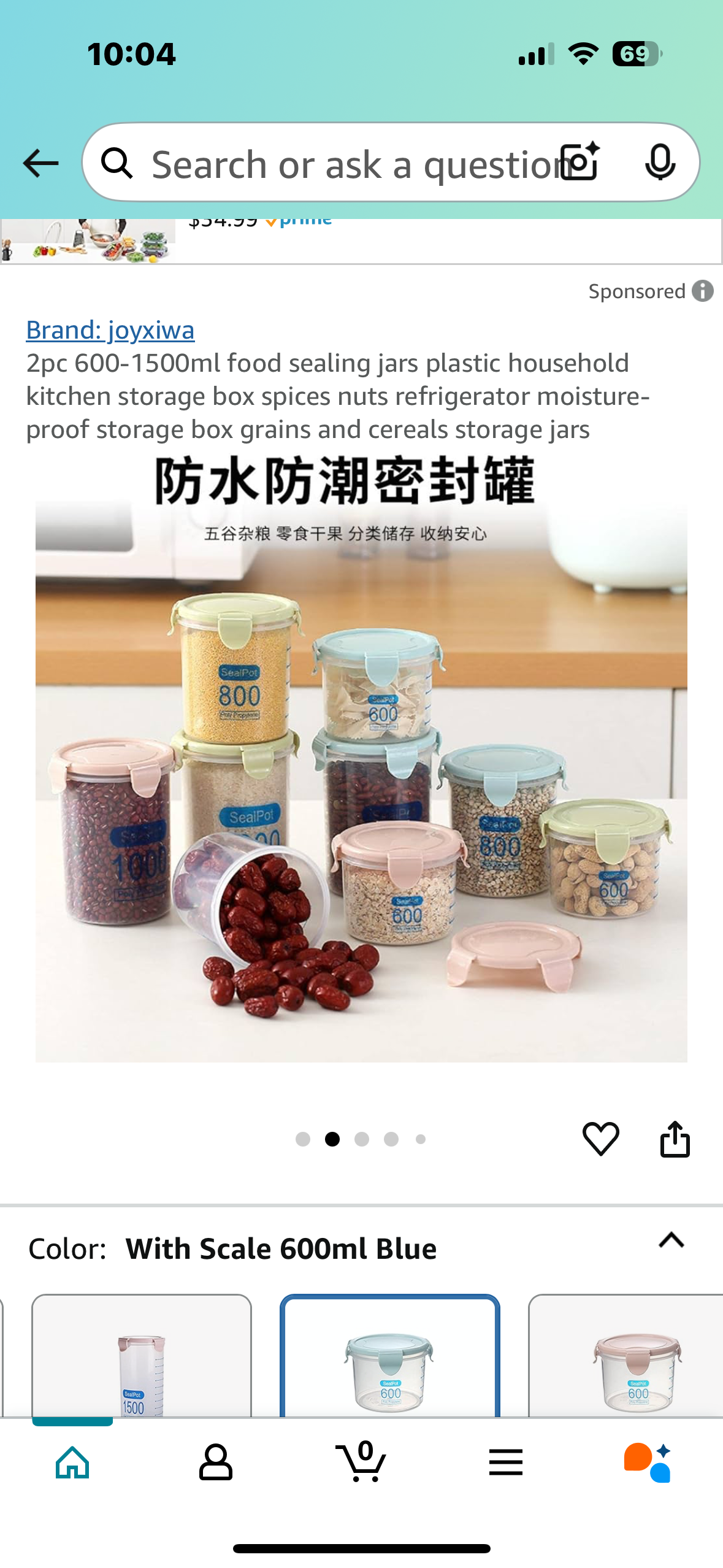Open the hamburger menu tab
The width and height of the screenshot is (723, 1568).
click(x=505, y=1462)
